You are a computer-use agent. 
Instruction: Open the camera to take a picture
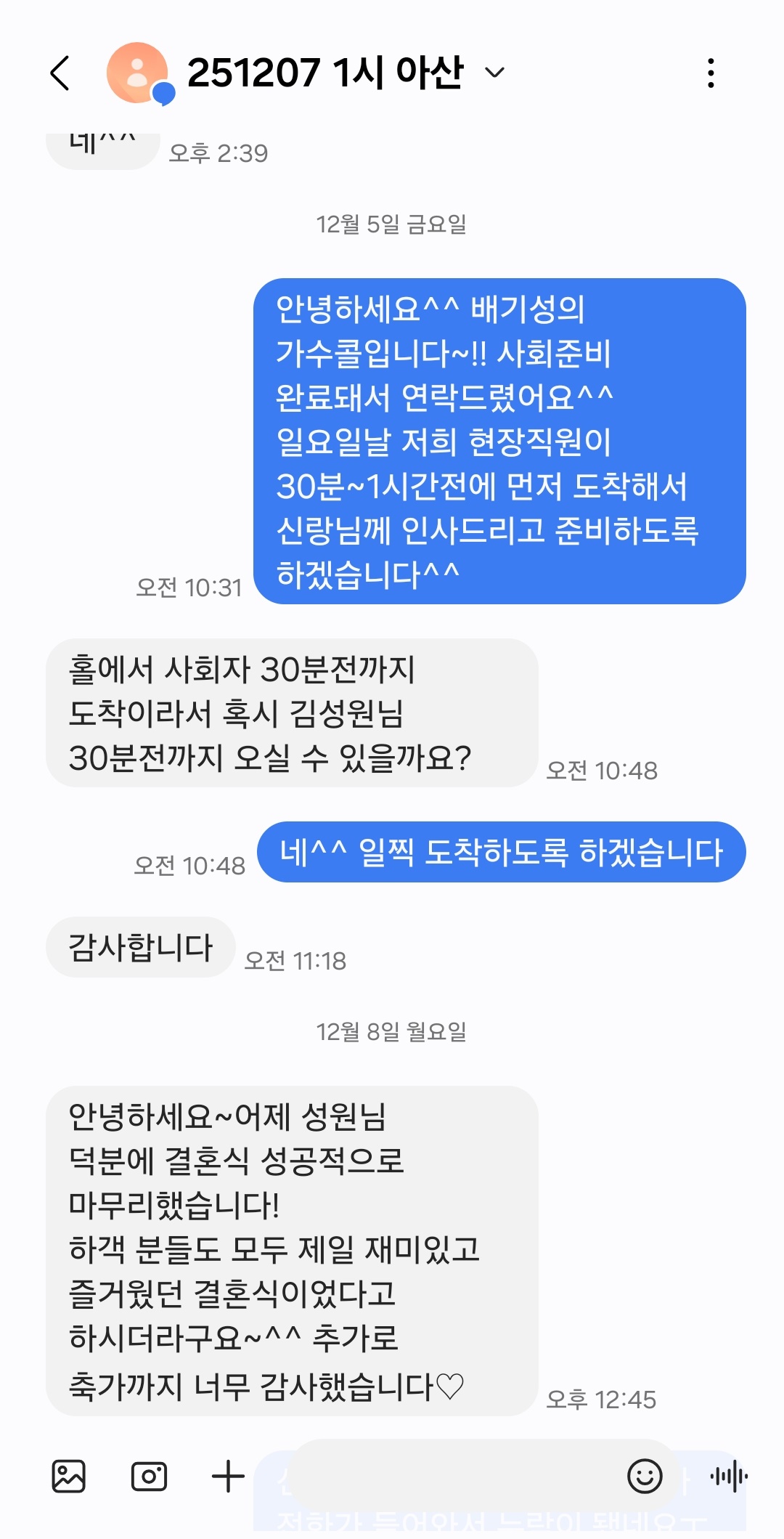click(149, 1477)
